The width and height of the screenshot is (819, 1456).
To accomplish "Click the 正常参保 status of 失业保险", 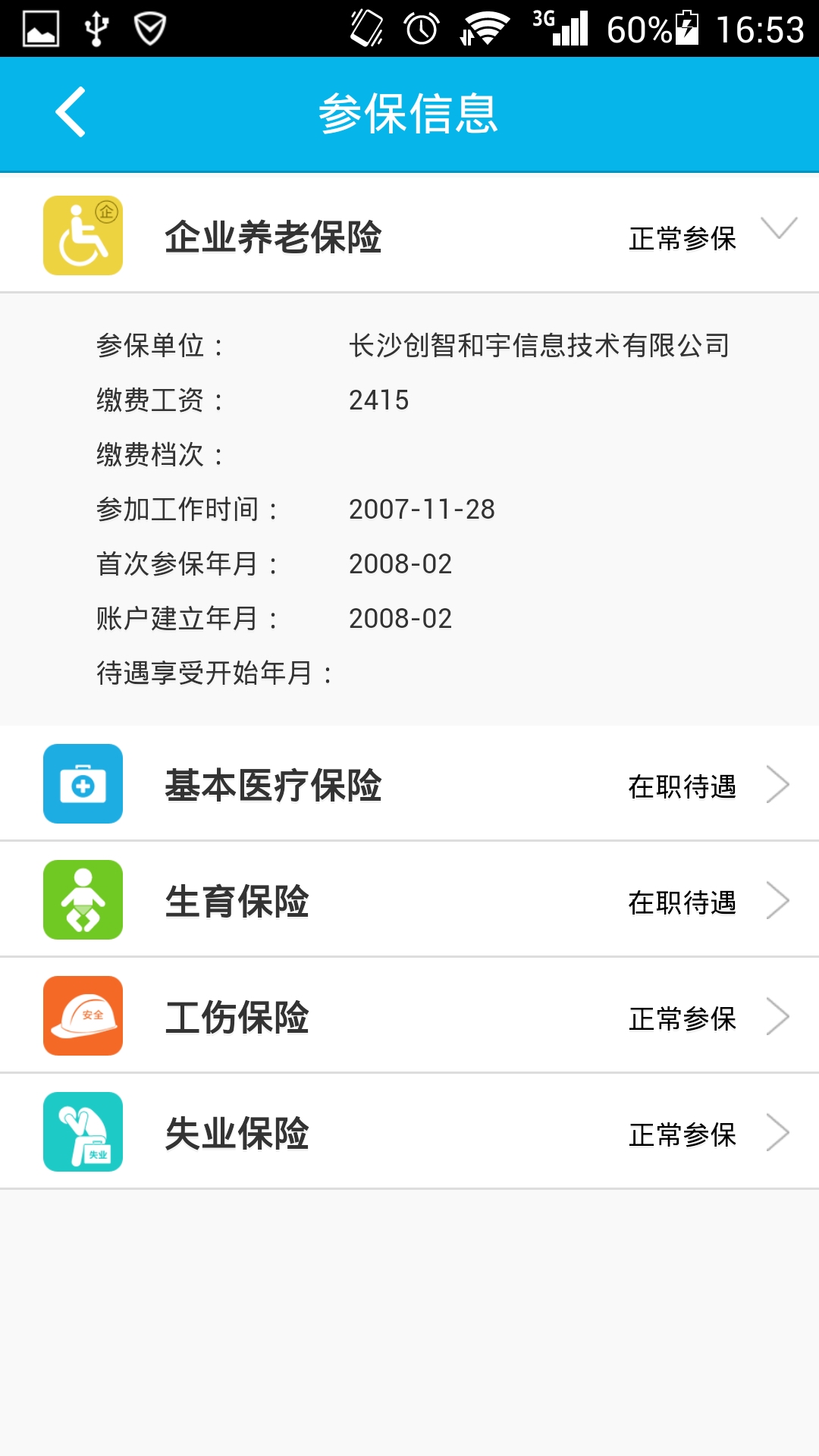I will tap(681, 1134).
